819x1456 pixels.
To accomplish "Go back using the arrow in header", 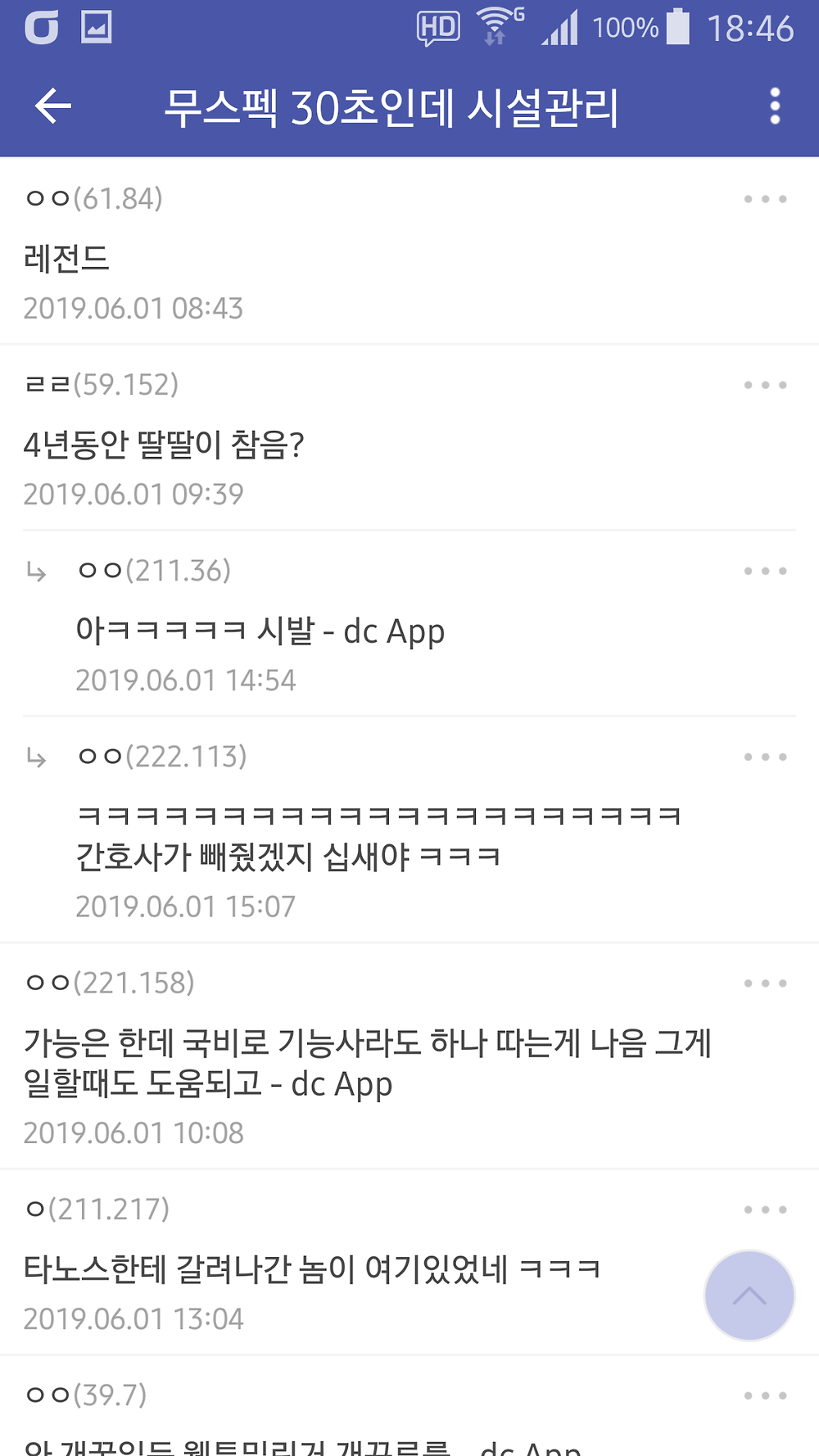I will 53,106.
